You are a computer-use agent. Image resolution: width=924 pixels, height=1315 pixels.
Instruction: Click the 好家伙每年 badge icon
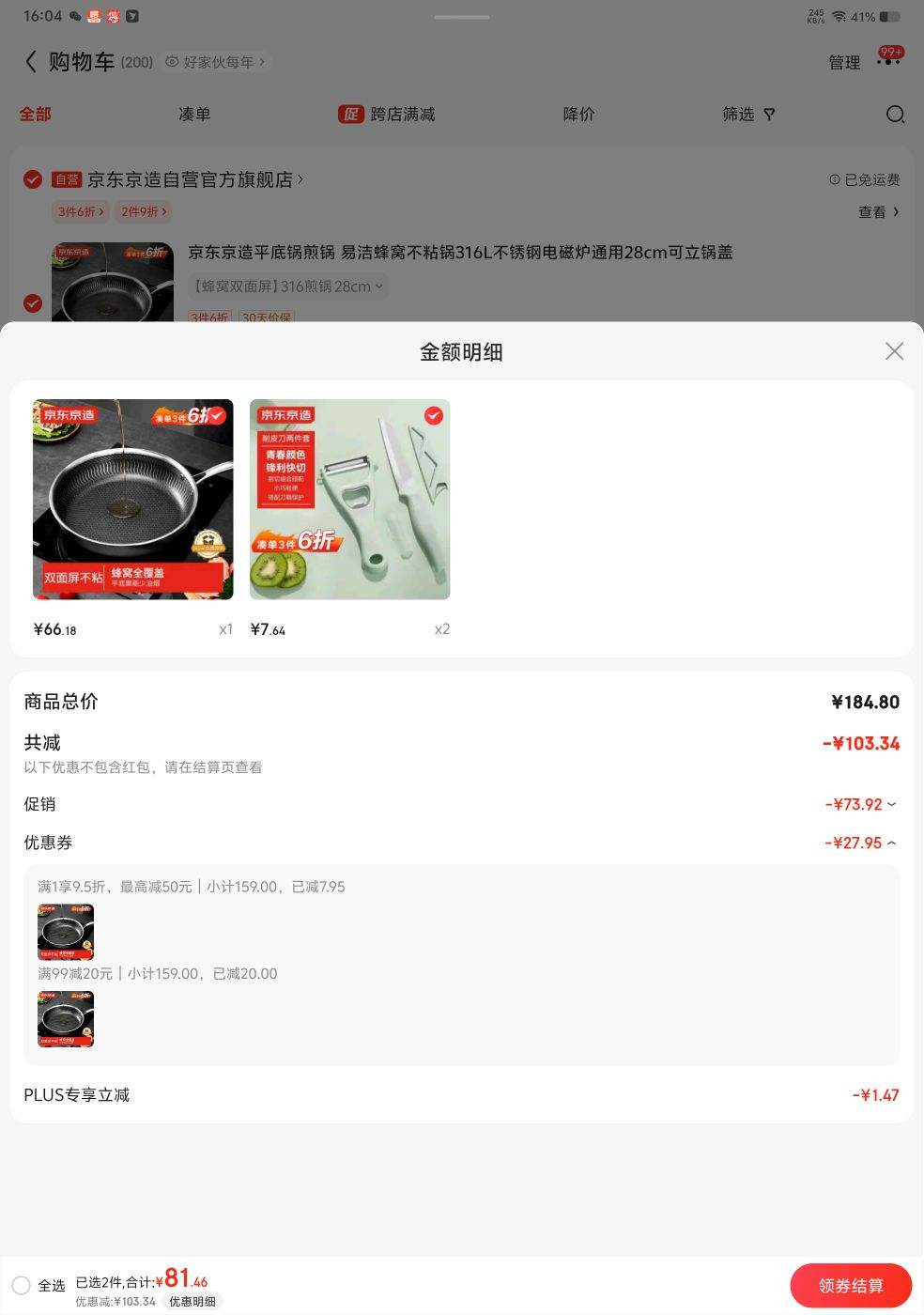(172, 61)
